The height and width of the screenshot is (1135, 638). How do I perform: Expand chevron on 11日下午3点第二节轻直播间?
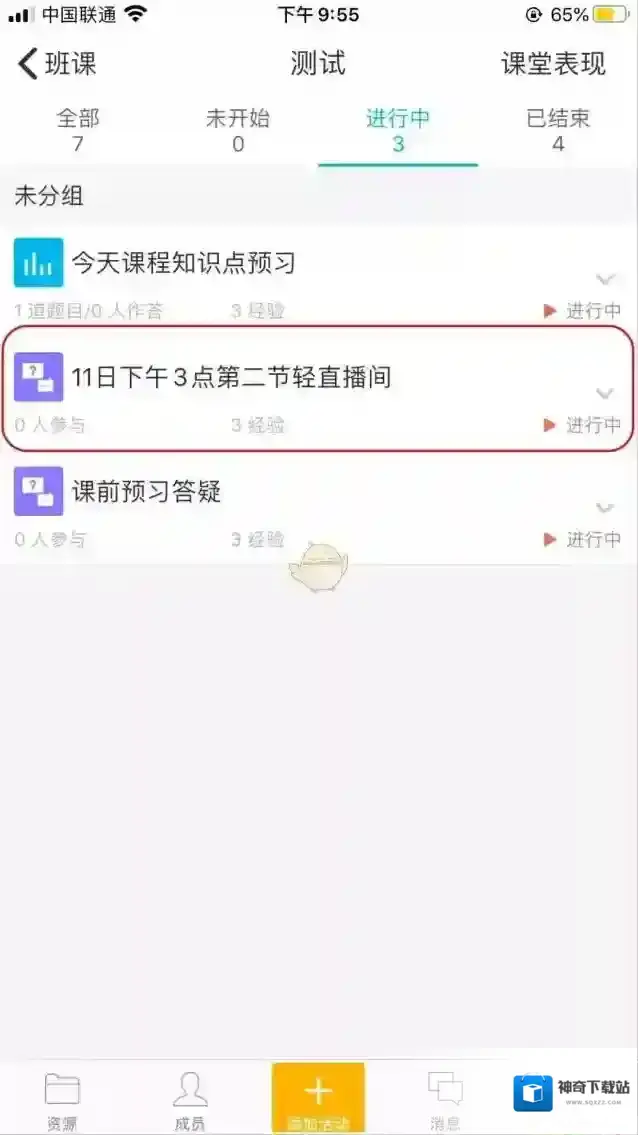[x=604, y=392]
